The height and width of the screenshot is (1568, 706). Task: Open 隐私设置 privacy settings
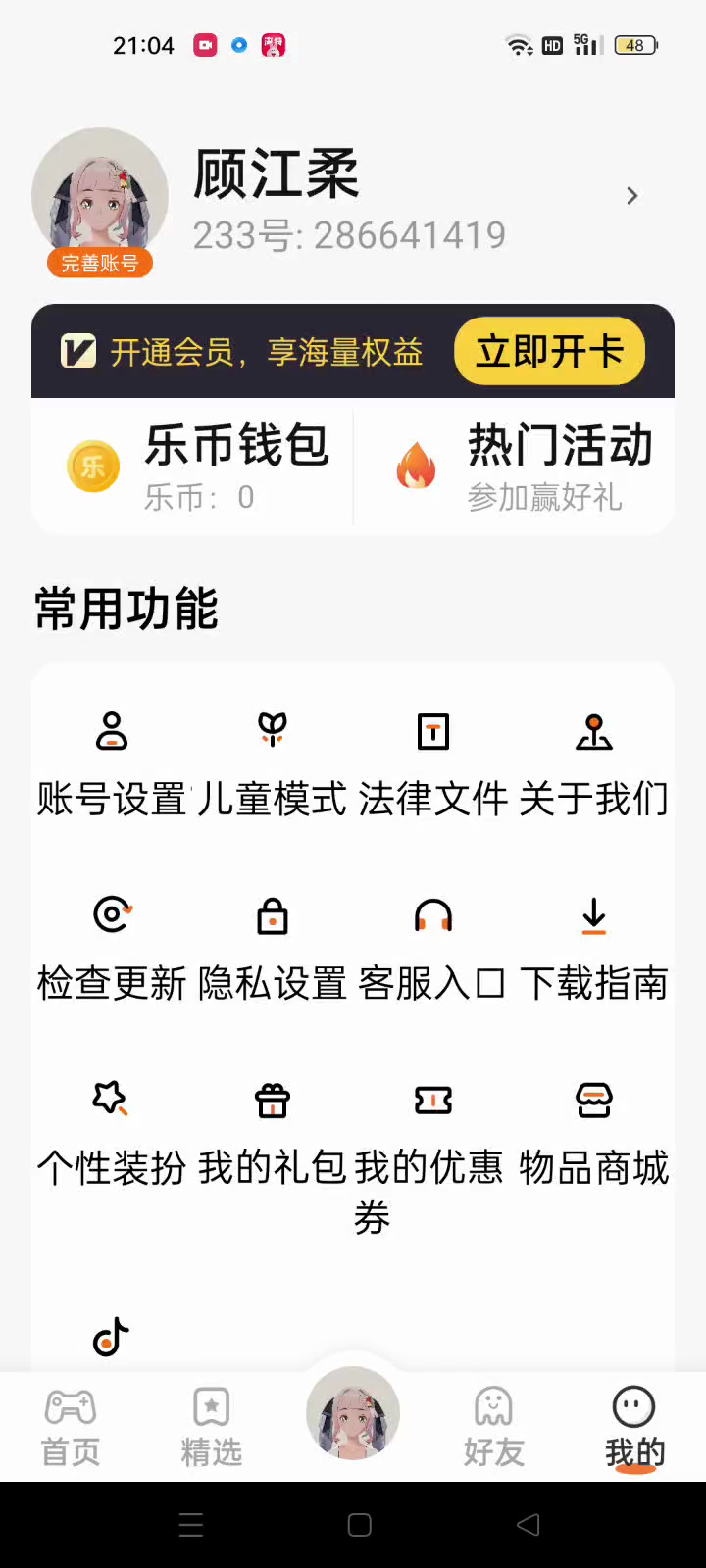coord(273,949)
